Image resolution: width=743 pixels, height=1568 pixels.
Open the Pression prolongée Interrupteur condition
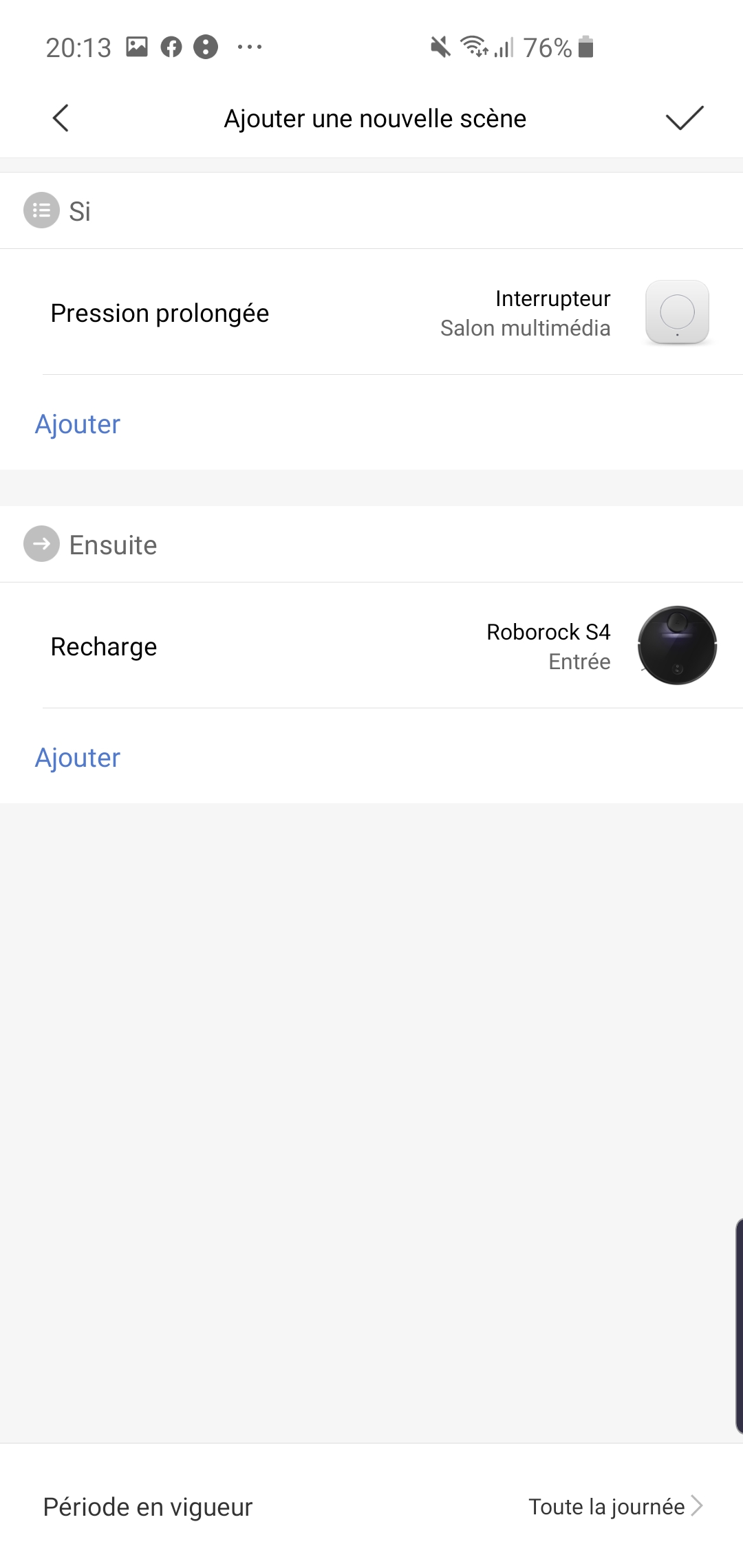coord(371,312)
